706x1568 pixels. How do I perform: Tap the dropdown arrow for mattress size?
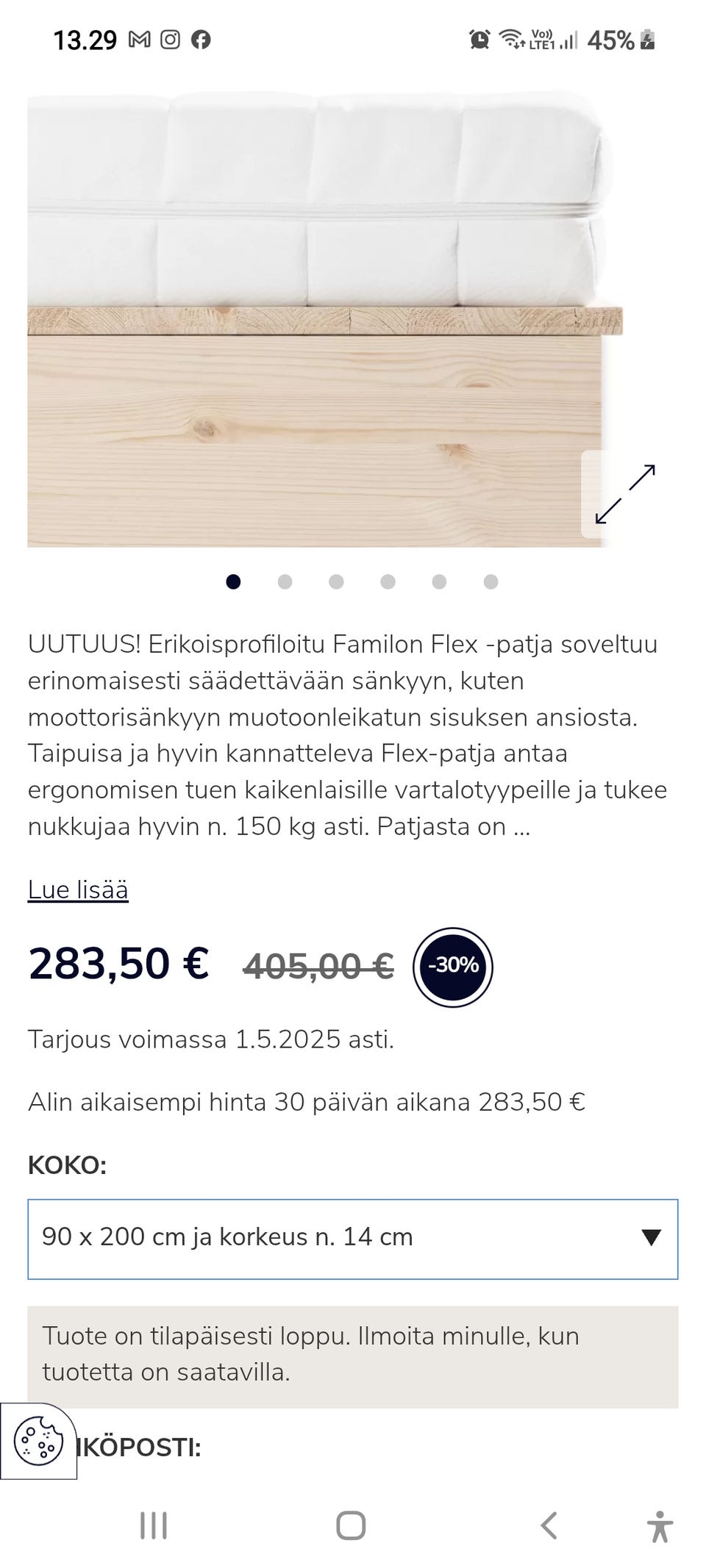tap(650, 1236)
